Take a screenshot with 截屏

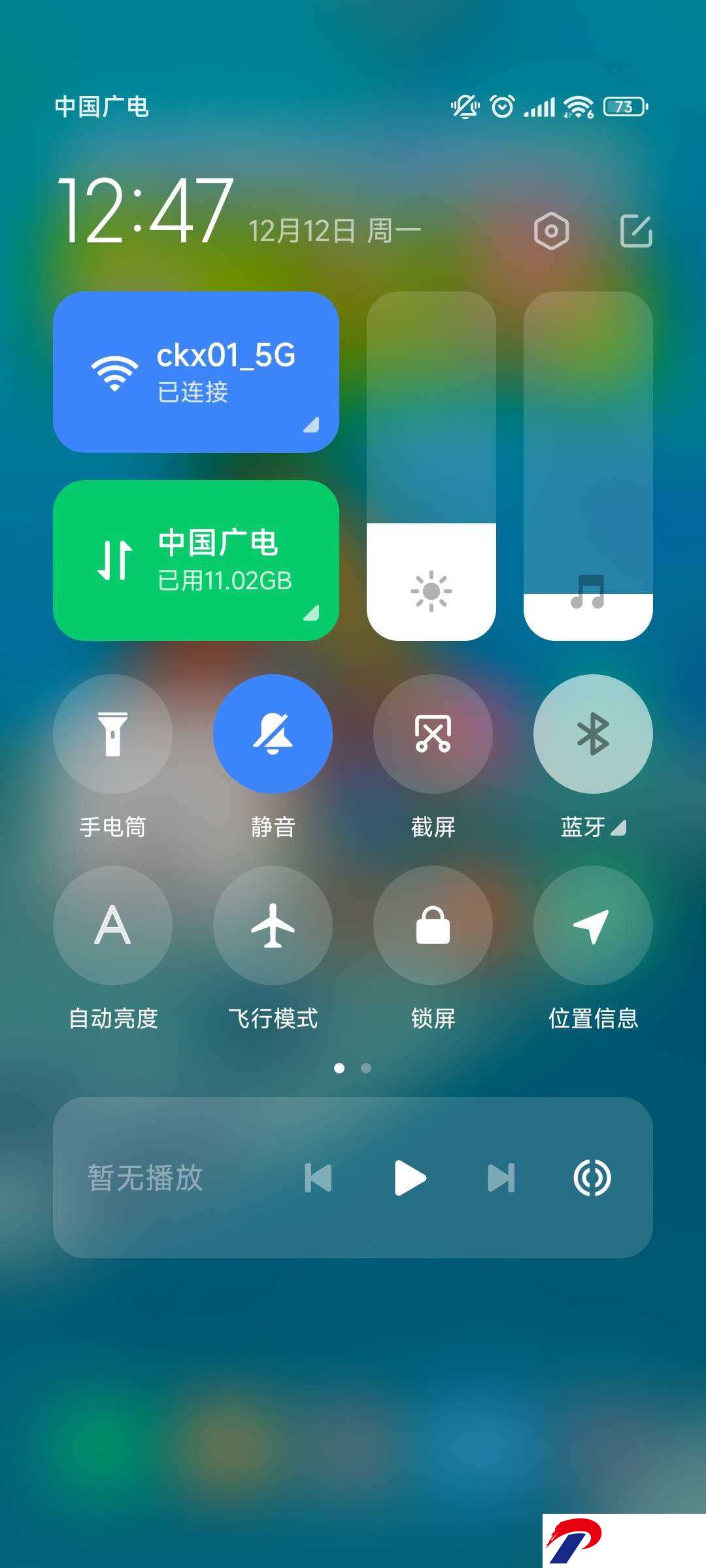point(433,734)
